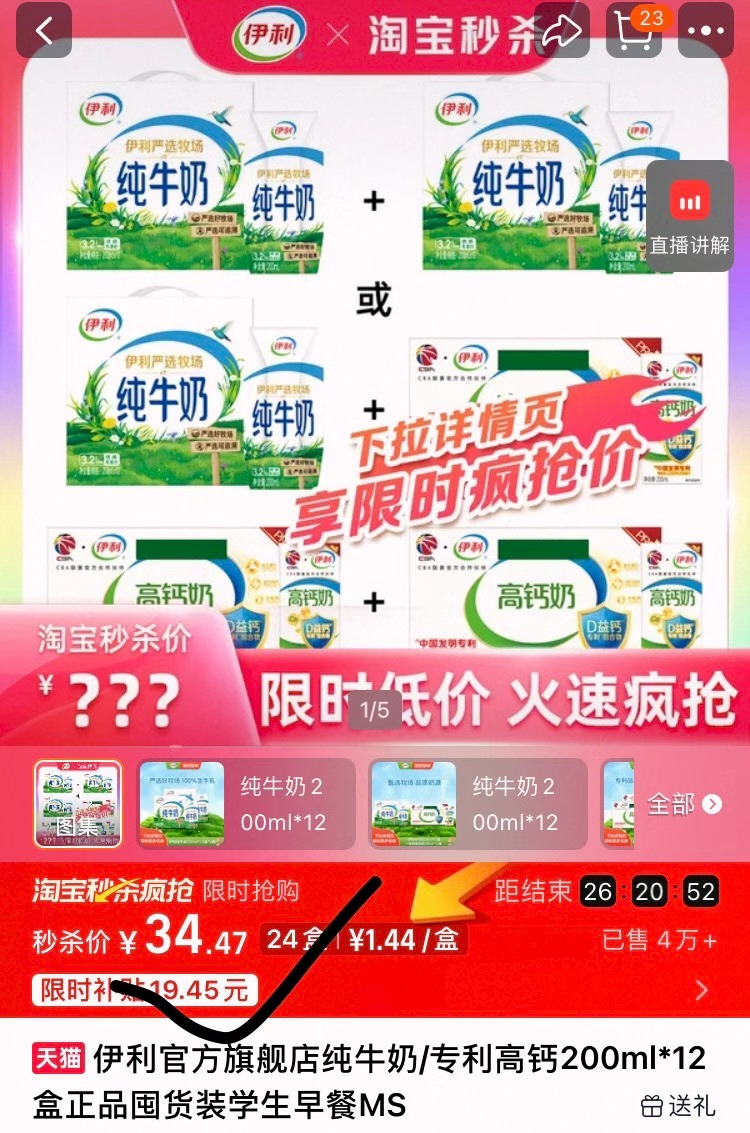Open the shopping cart
The width and height of the screenshot is (750, 1133).
point(634,31)
